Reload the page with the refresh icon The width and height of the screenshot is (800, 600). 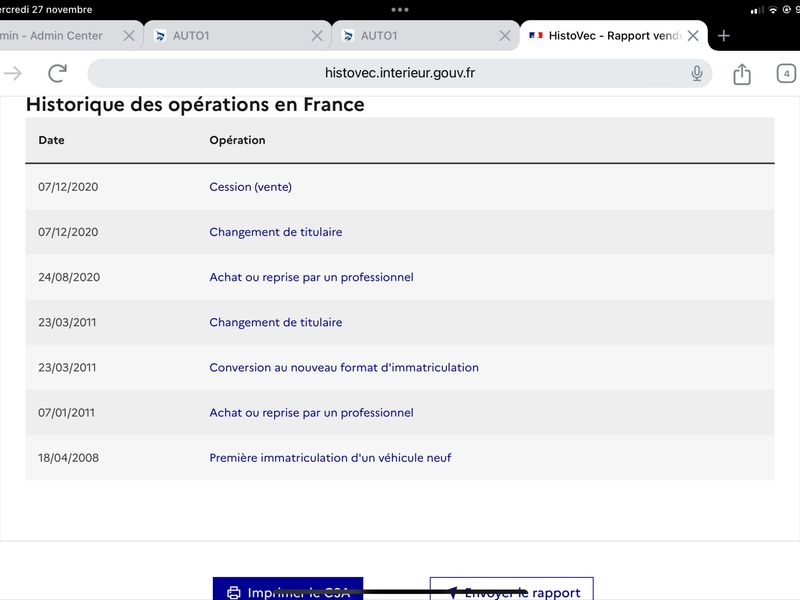pyautogui.click(x=58, y=73)
